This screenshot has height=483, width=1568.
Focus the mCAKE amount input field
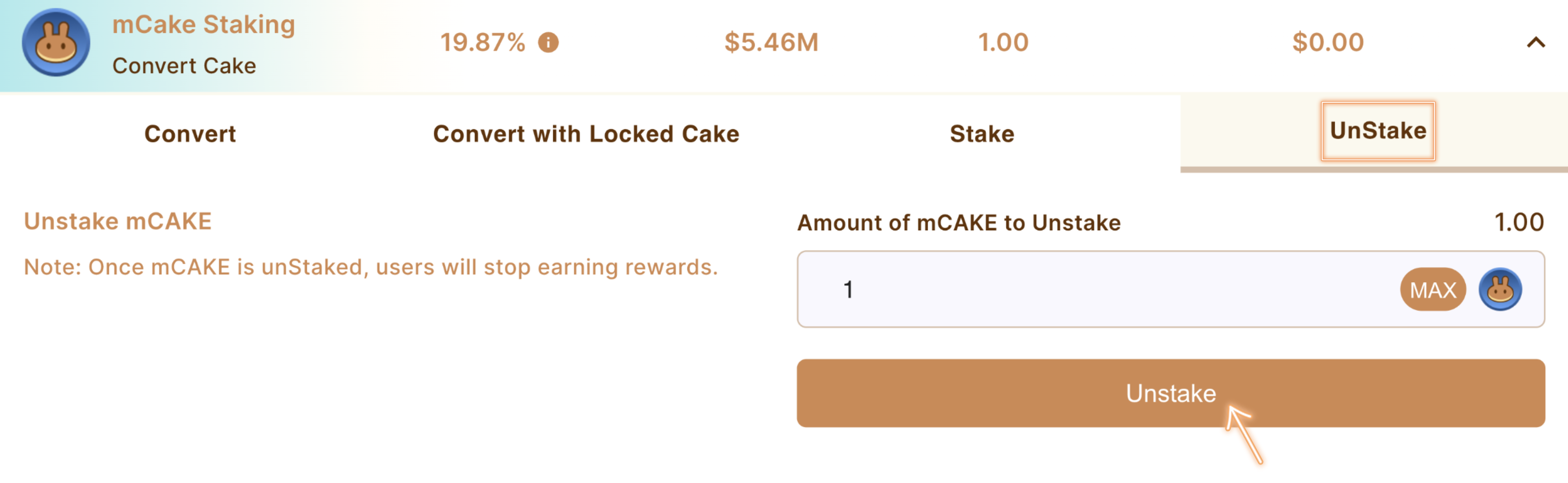1096,289
